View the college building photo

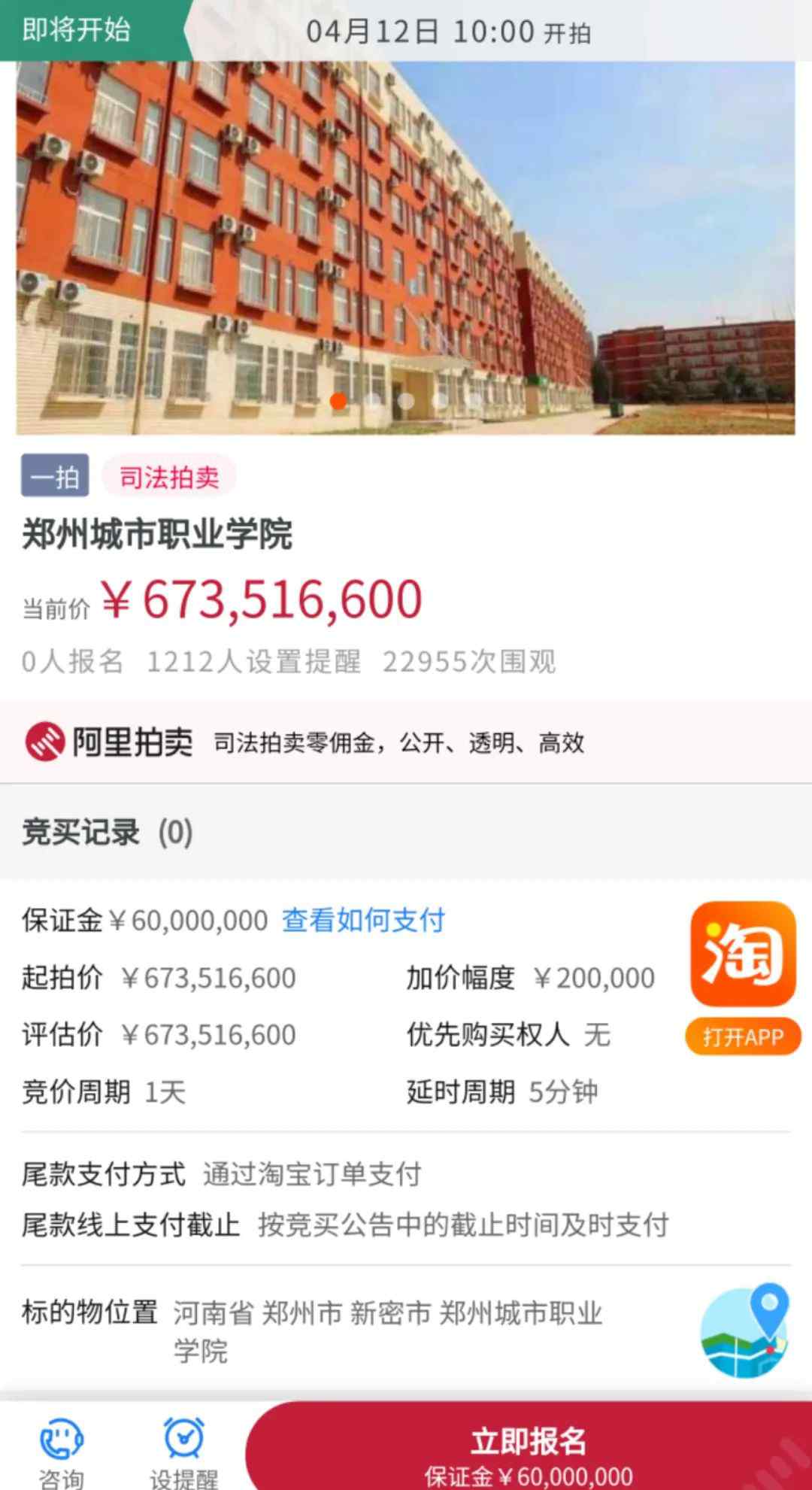tap(406, 248)
